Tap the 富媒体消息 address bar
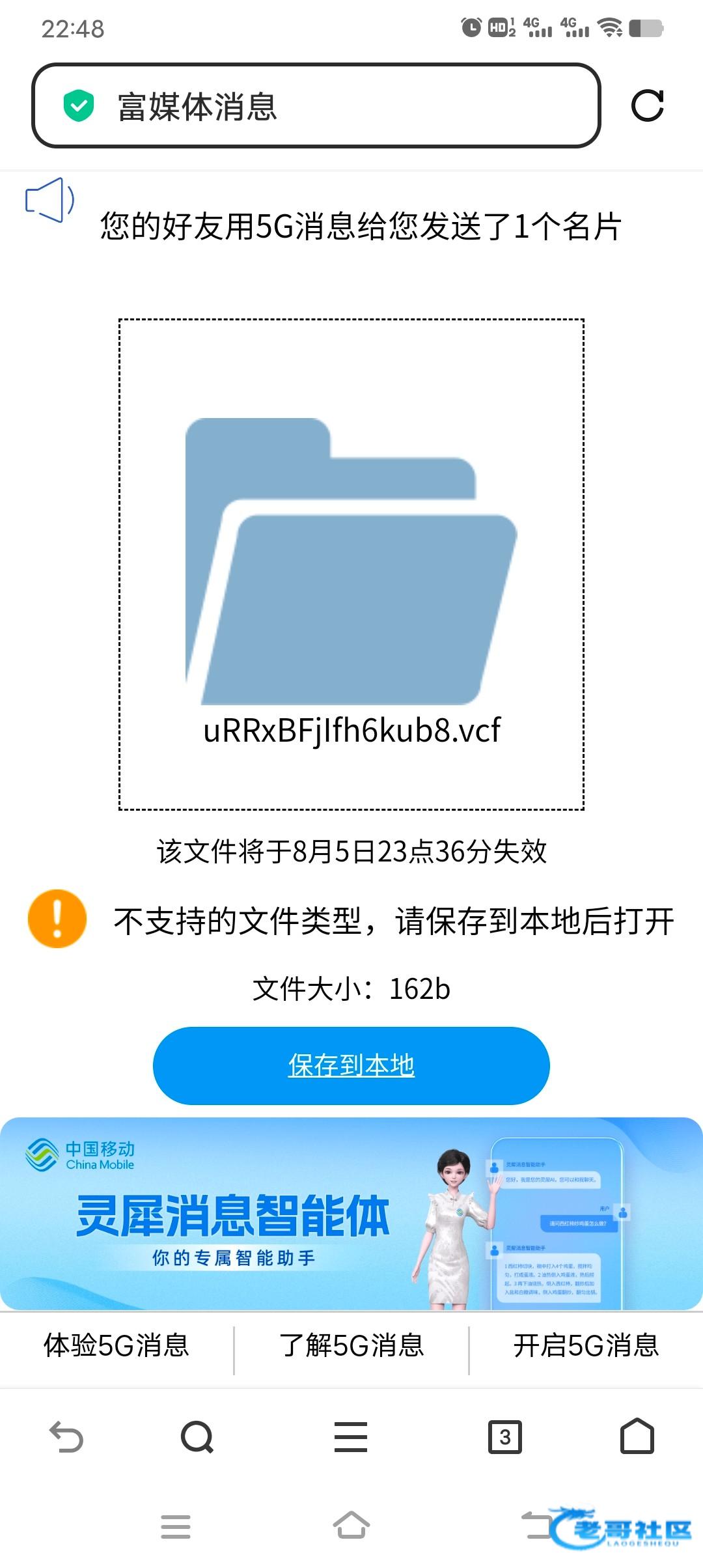Screen dimensions: 703x1568 [316, 106]
